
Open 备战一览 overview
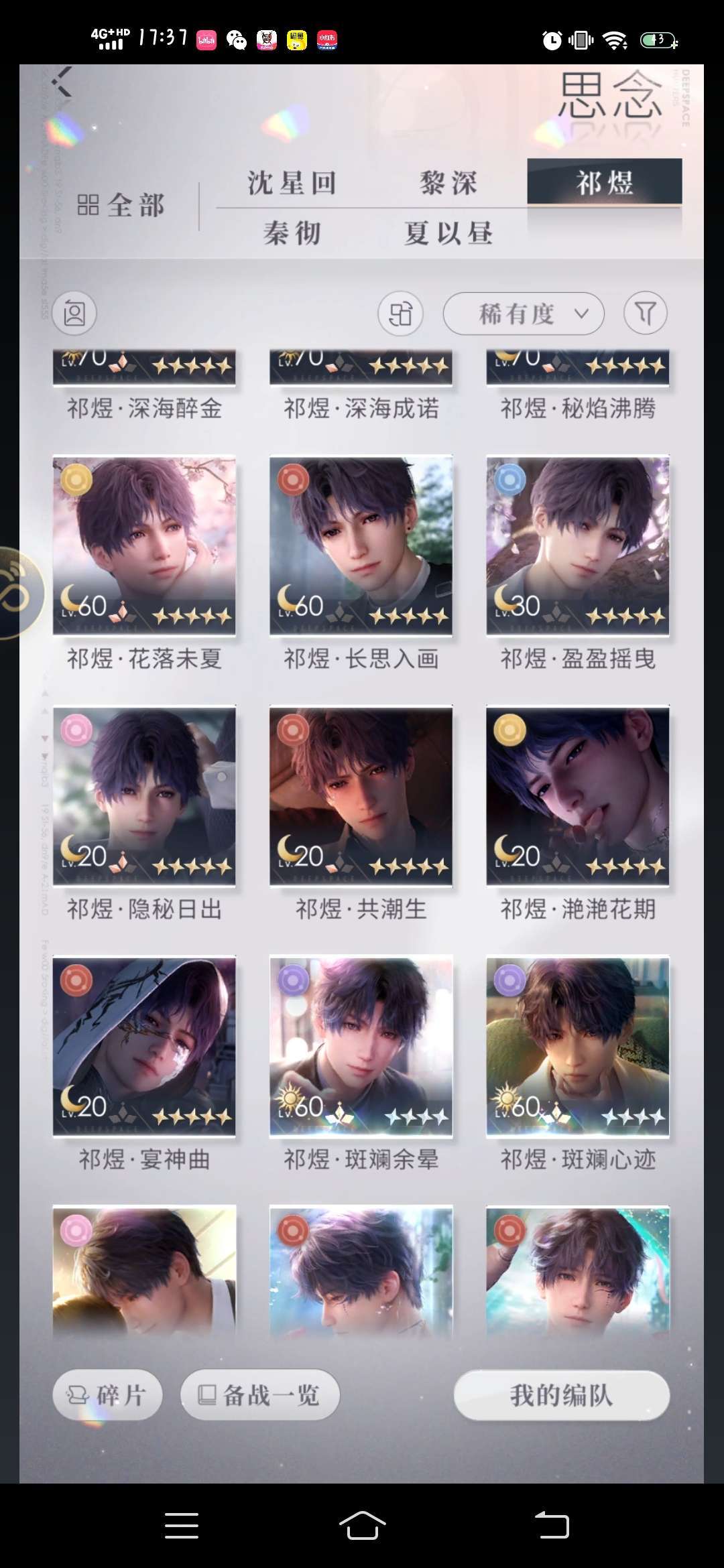260,1395
